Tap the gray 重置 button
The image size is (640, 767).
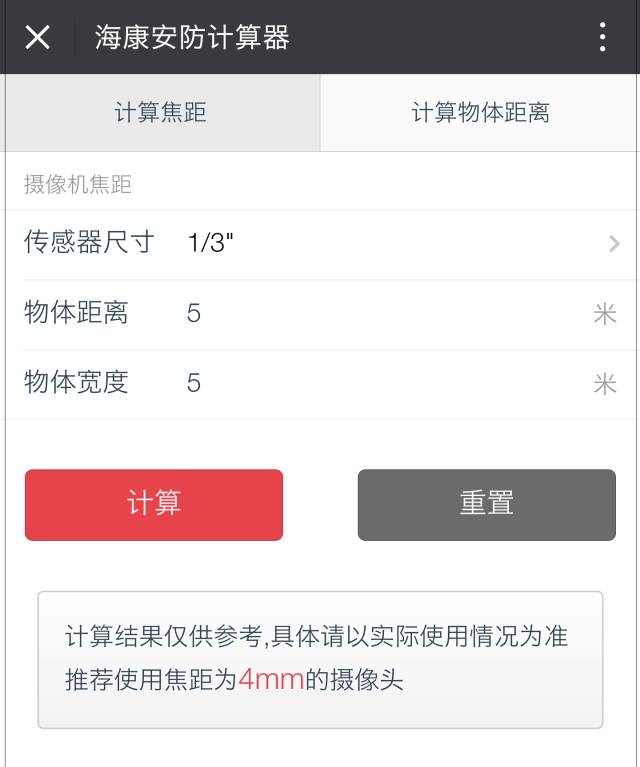[486, 504]
